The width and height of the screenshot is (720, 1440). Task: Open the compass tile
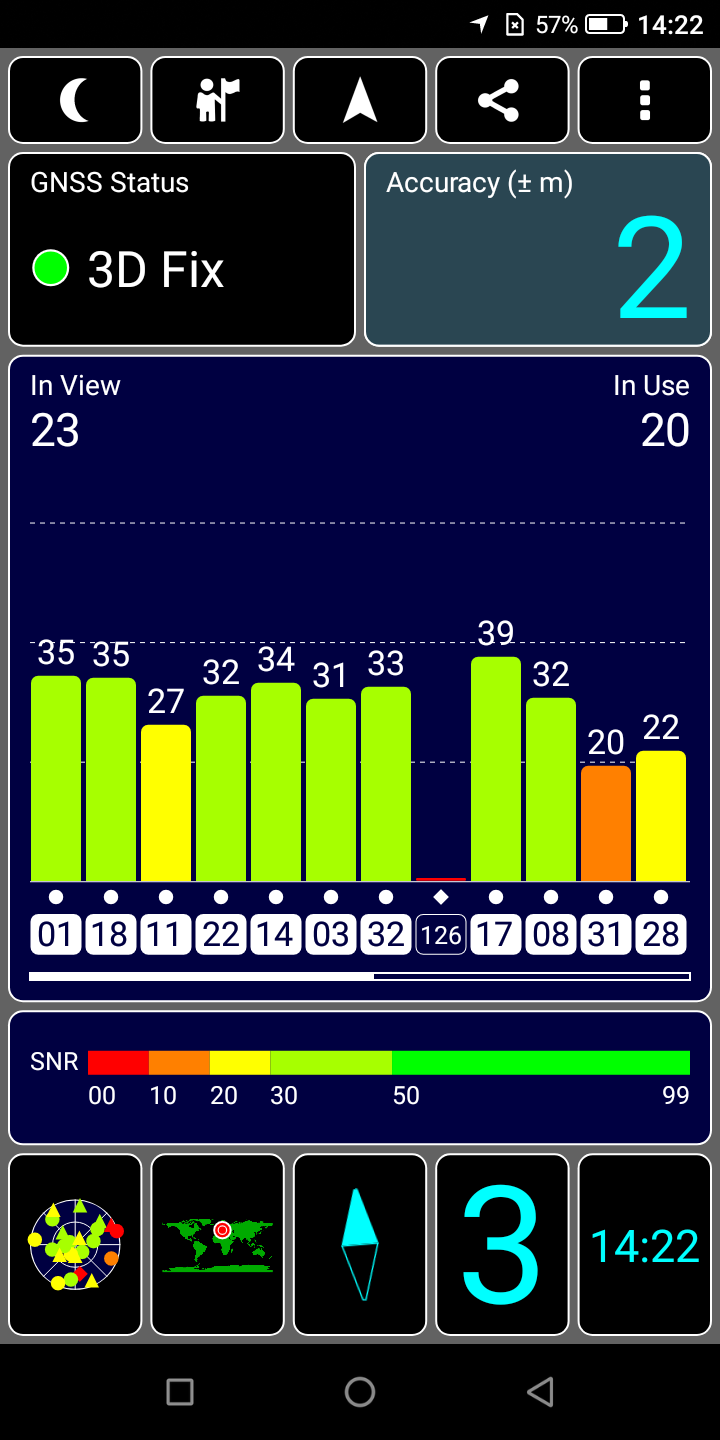[x=360, y=1244]
